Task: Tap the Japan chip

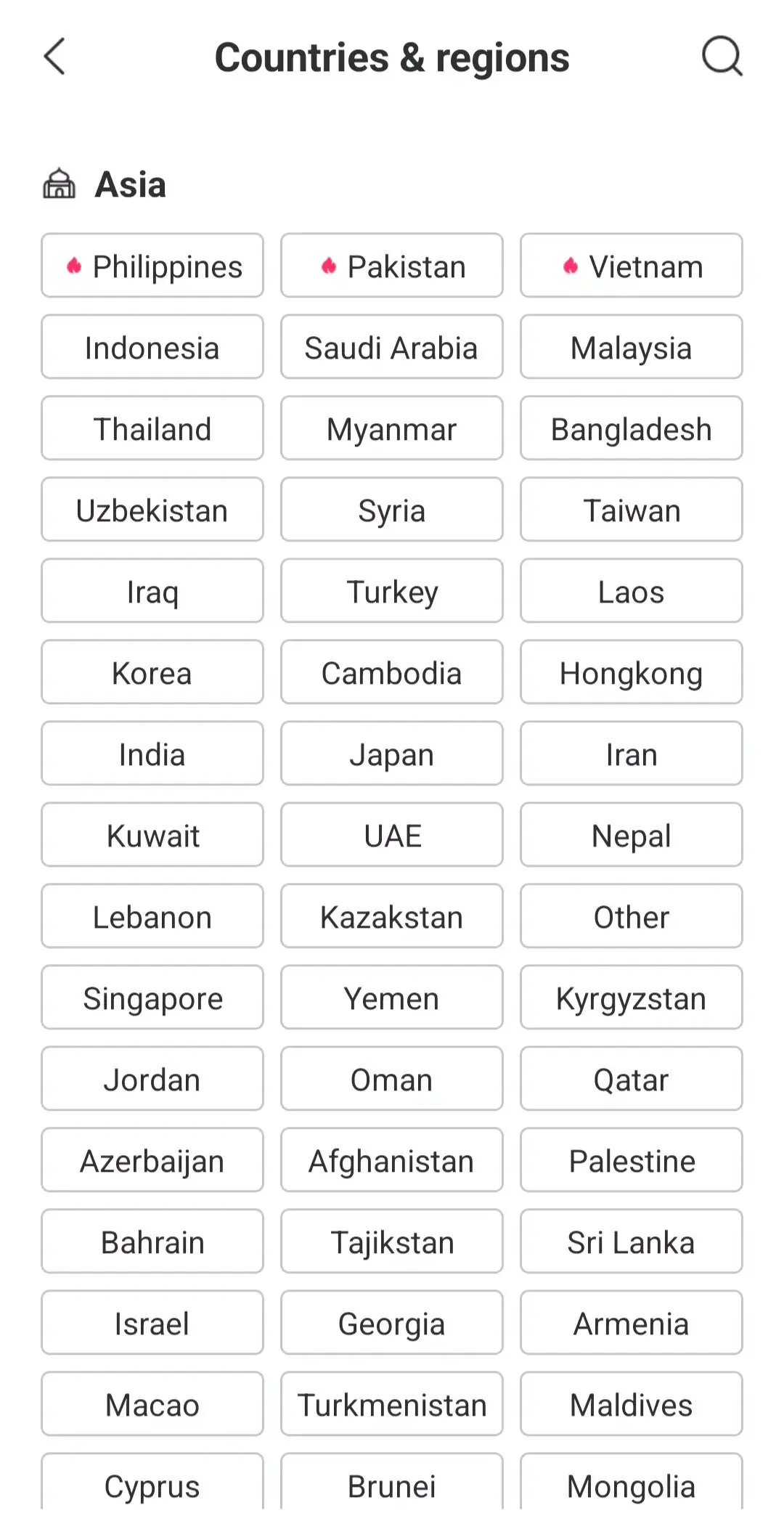Action: click(392, 754)
